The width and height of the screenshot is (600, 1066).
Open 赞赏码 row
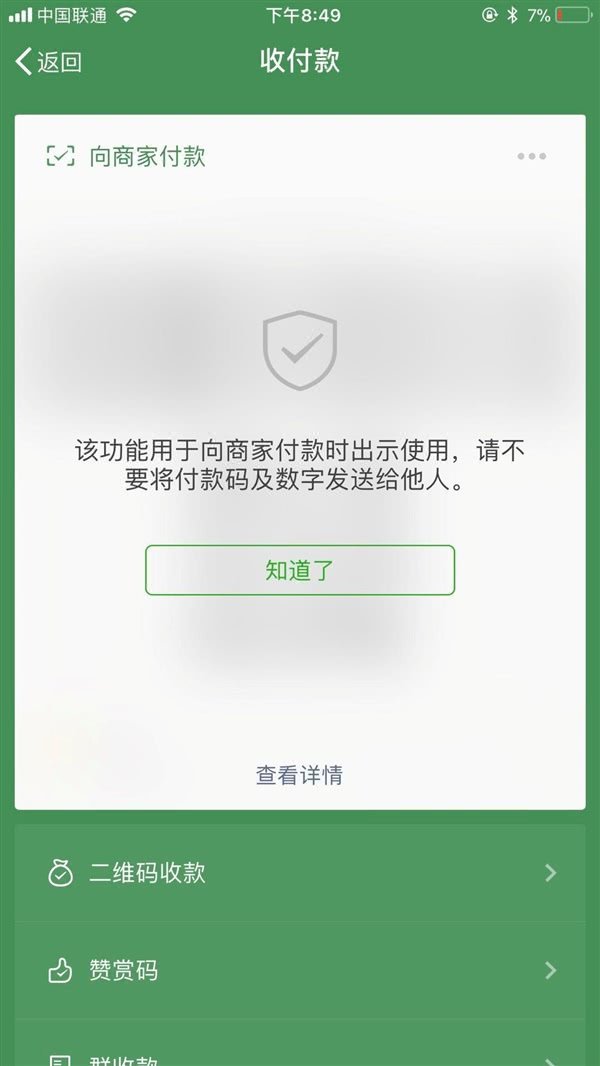300,970
